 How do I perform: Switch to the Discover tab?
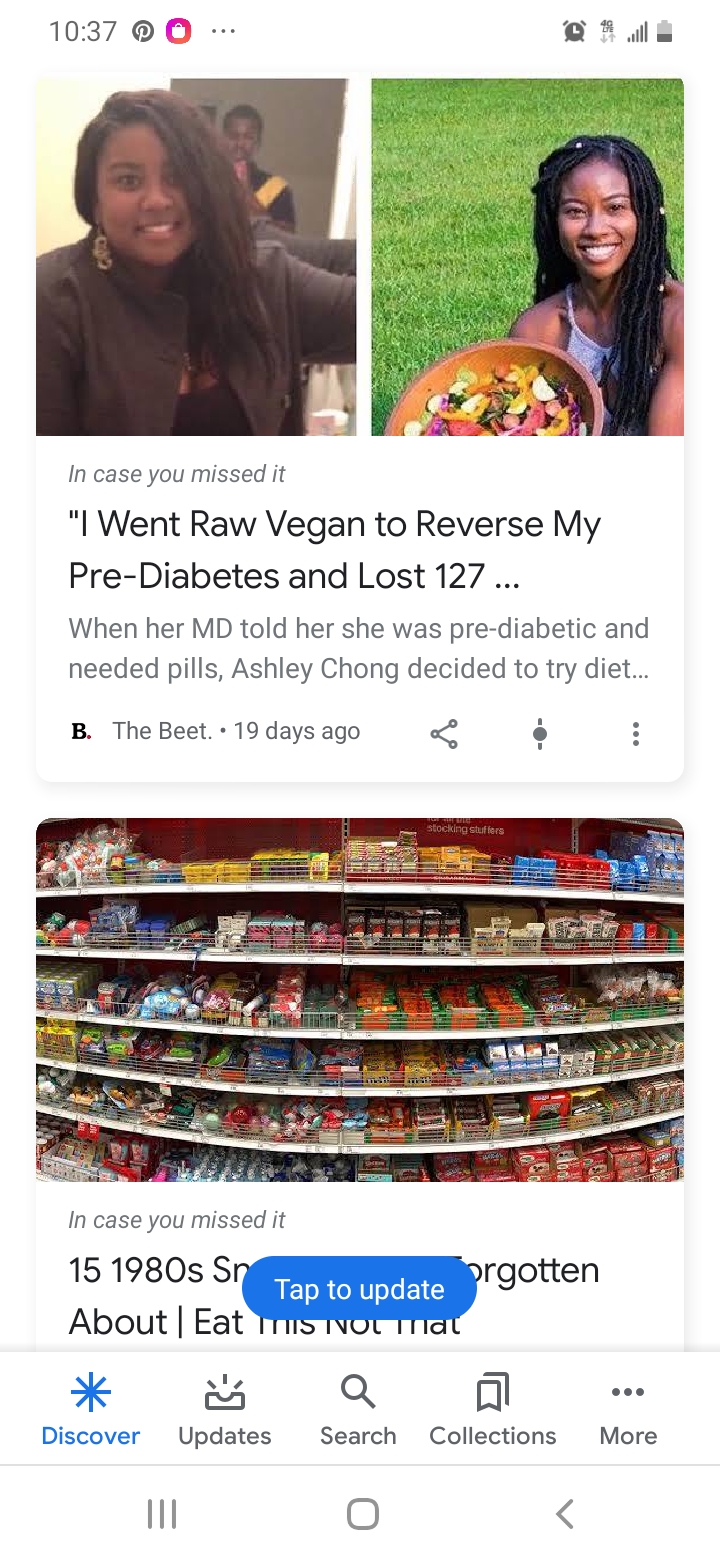(x=90, y=1410)
